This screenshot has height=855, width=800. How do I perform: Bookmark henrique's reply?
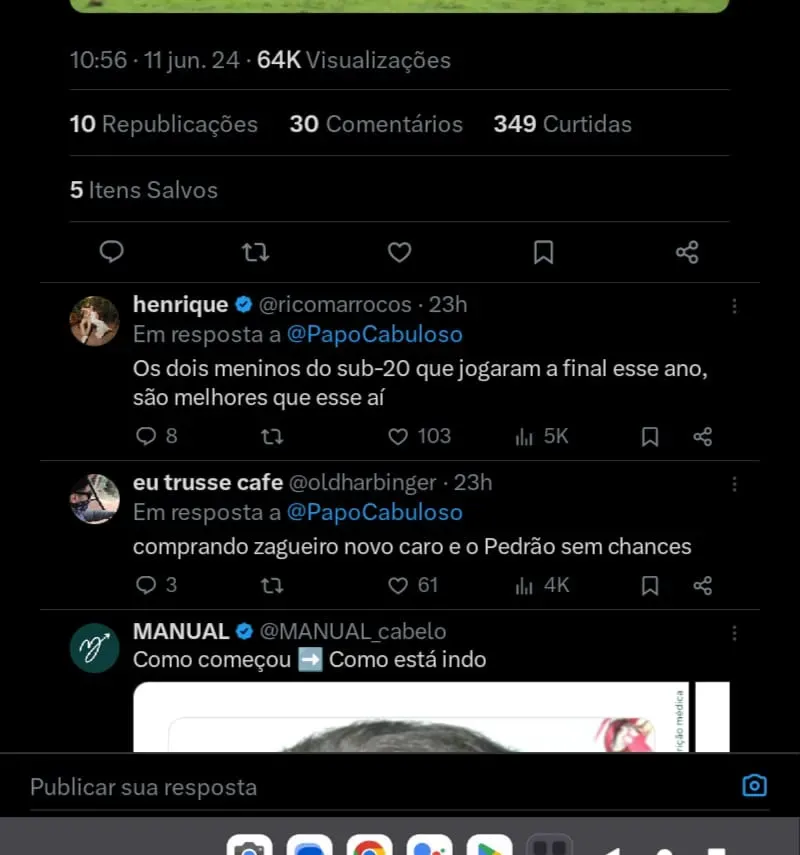pyautogui.click(x=650, y=436)
